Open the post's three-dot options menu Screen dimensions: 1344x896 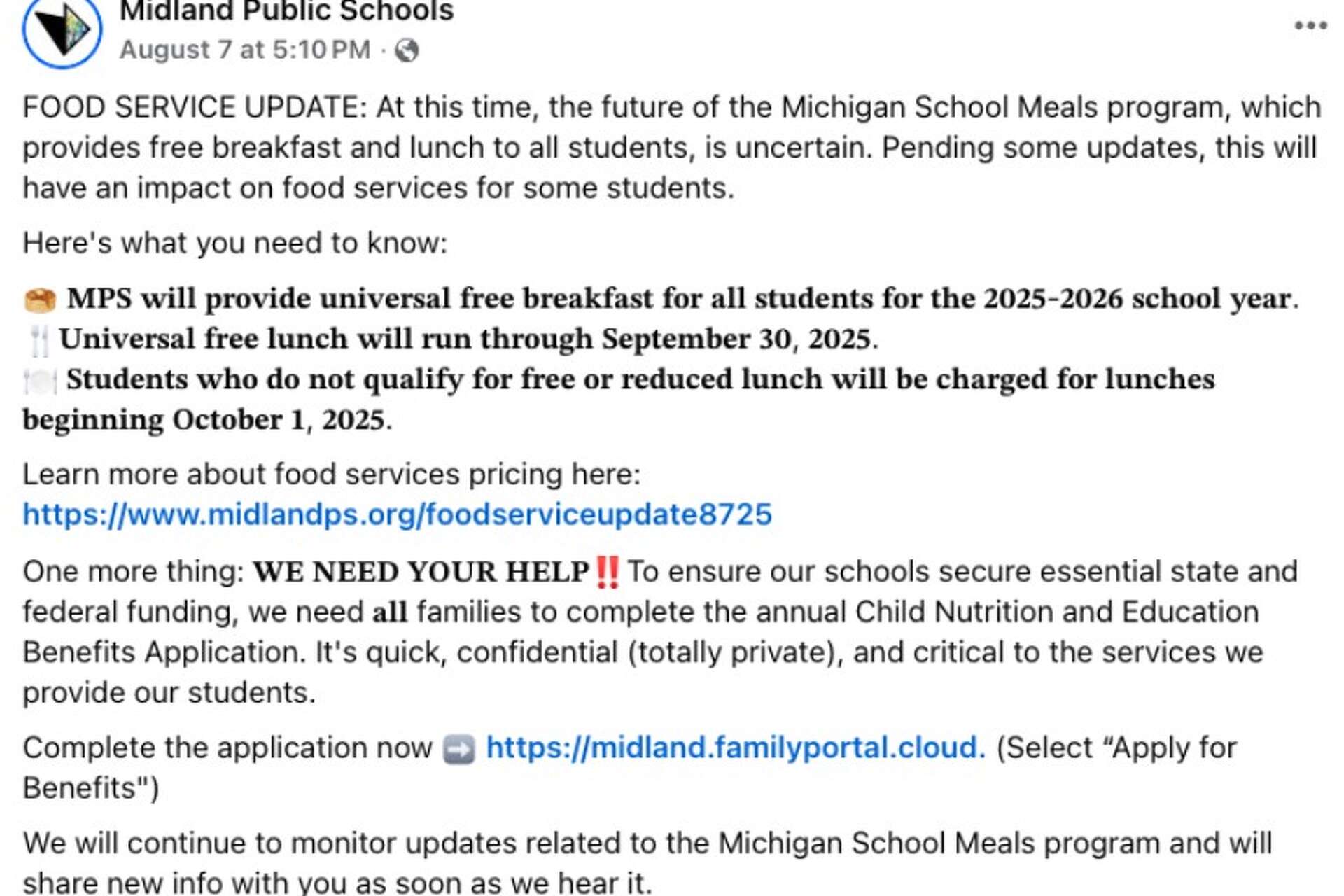click(1310, 26)
